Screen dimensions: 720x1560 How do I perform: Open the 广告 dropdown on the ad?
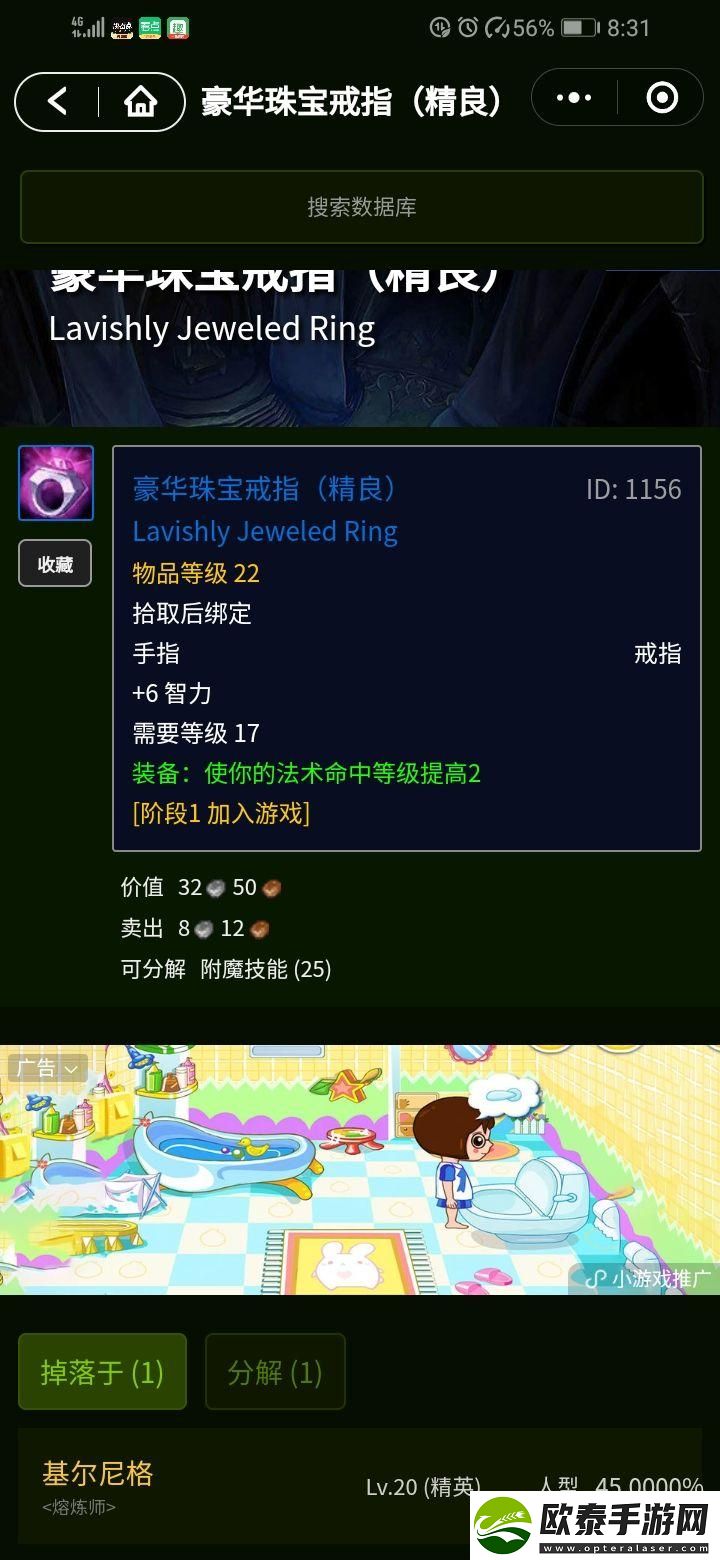[x=48, y=1068]
